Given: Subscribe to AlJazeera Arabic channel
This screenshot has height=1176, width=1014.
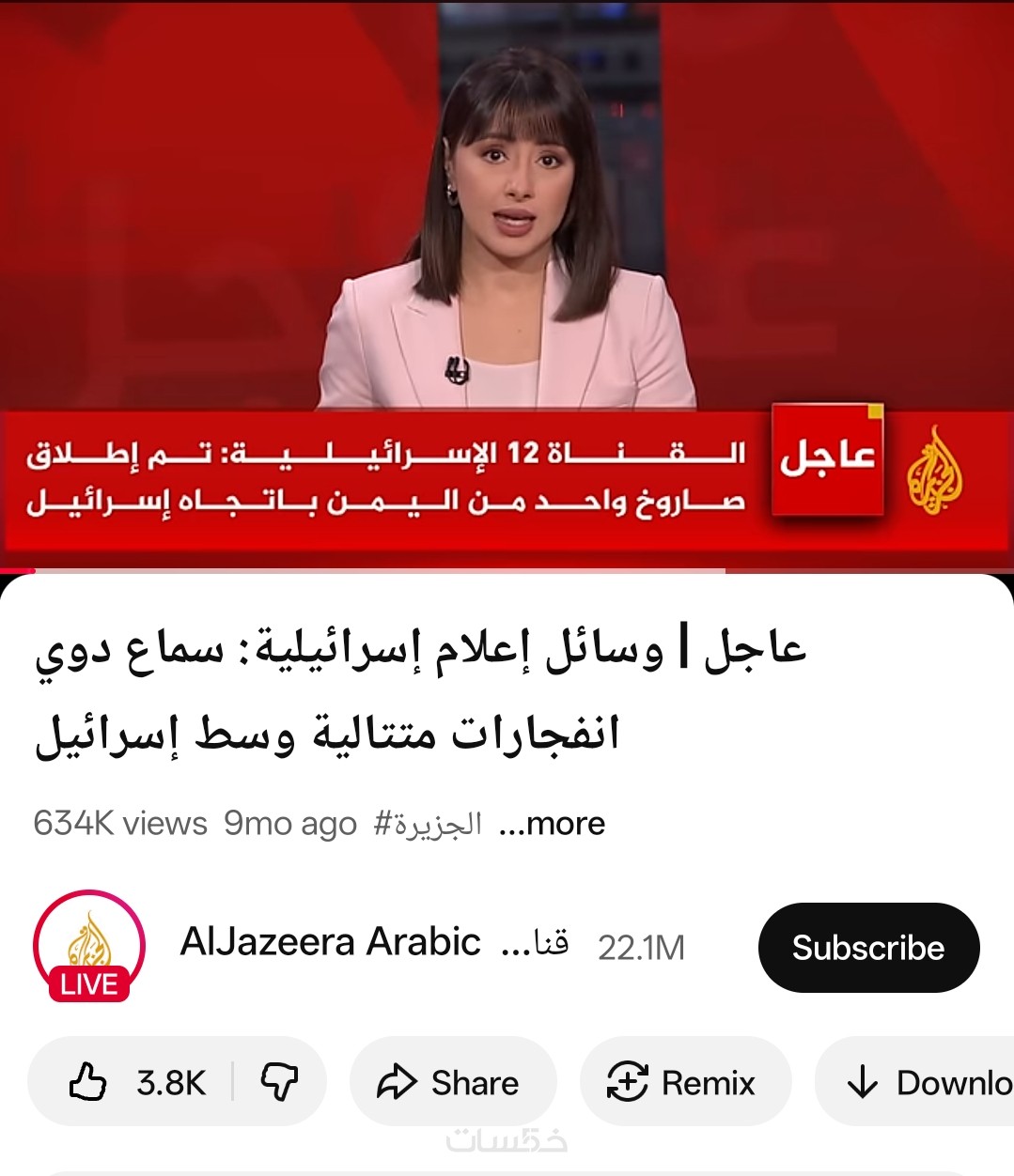Looking at the screenshot, I should tap(868, 948).
